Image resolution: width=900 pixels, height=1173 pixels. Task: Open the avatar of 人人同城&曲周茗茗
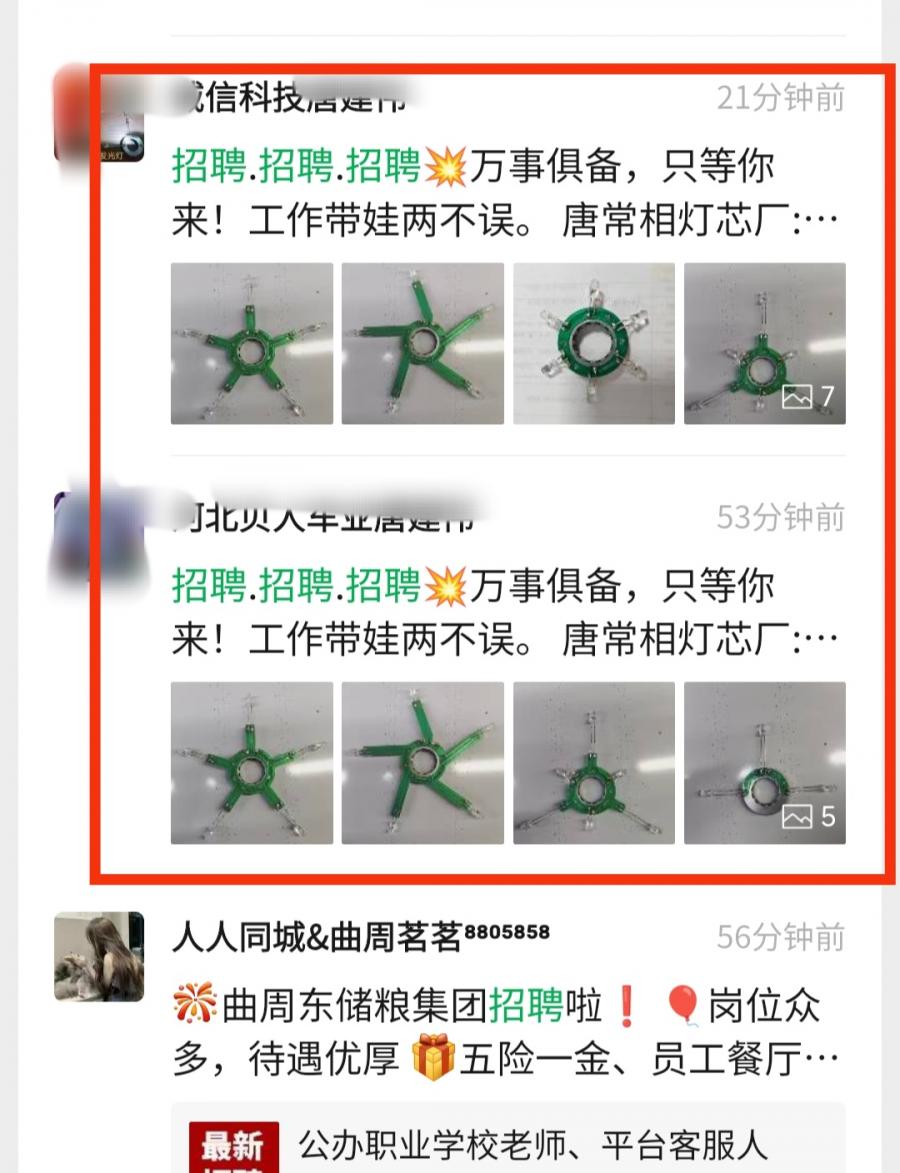(x=99, y=956)
